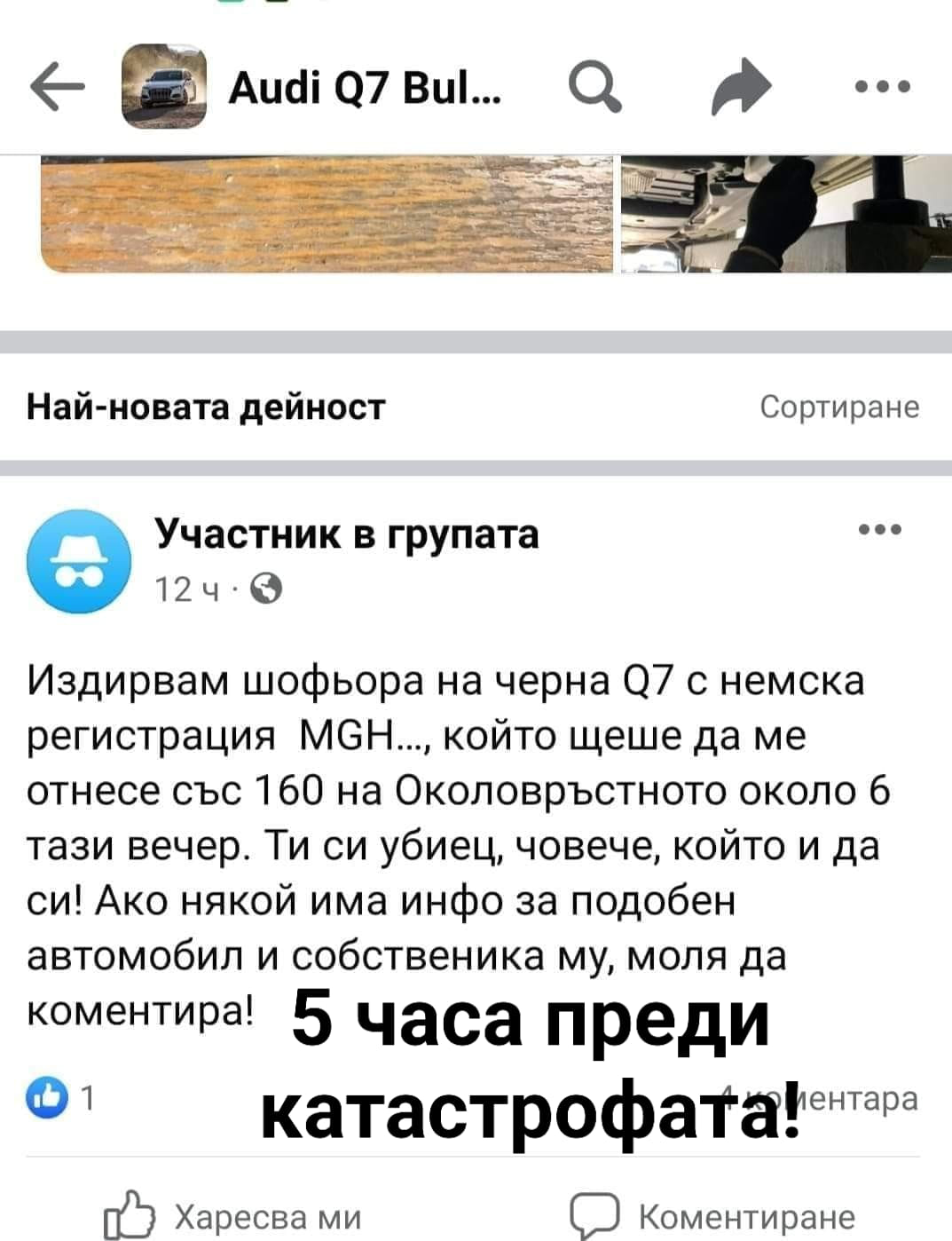
Task: Search within the group
Action: tap(594, 88)
